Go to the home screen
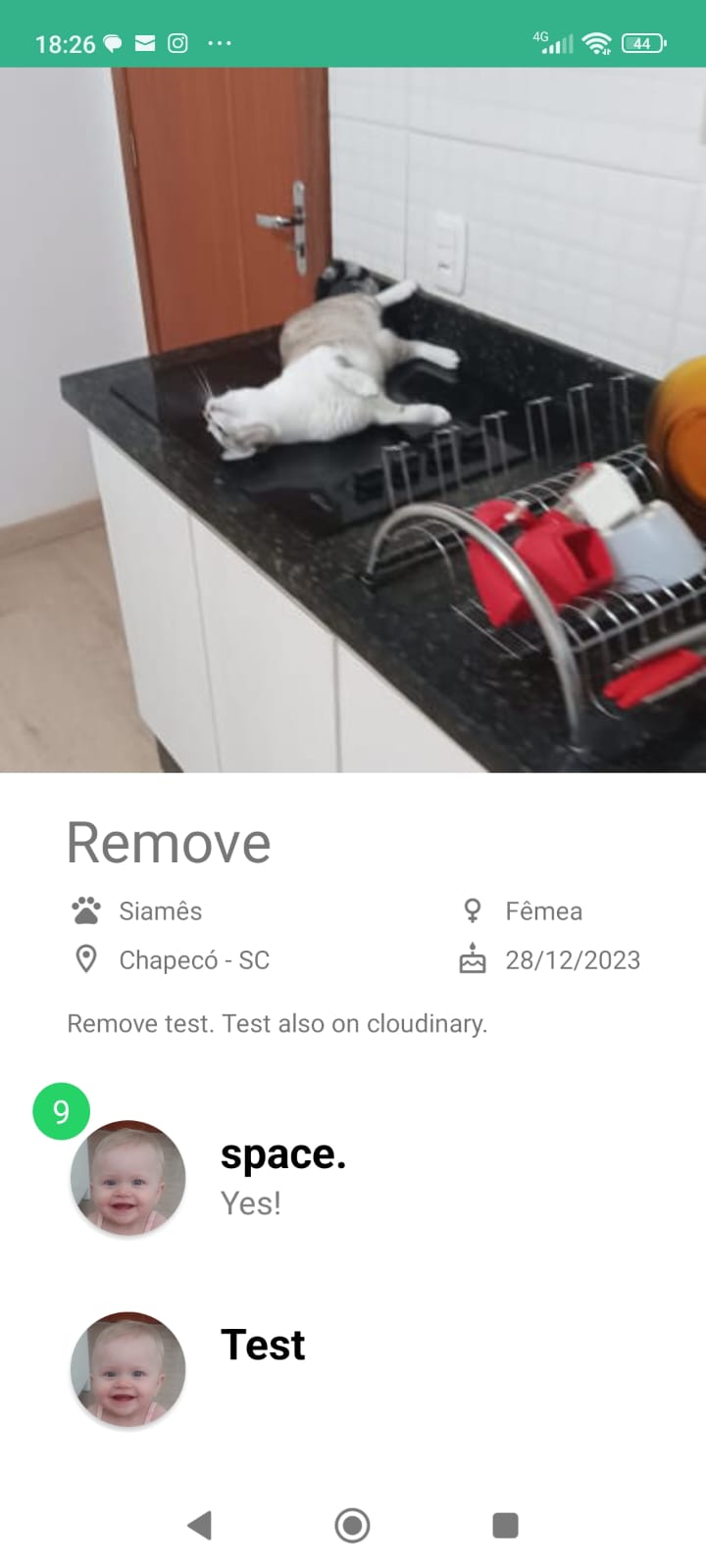706x1568 pixels. [352, 1525]
